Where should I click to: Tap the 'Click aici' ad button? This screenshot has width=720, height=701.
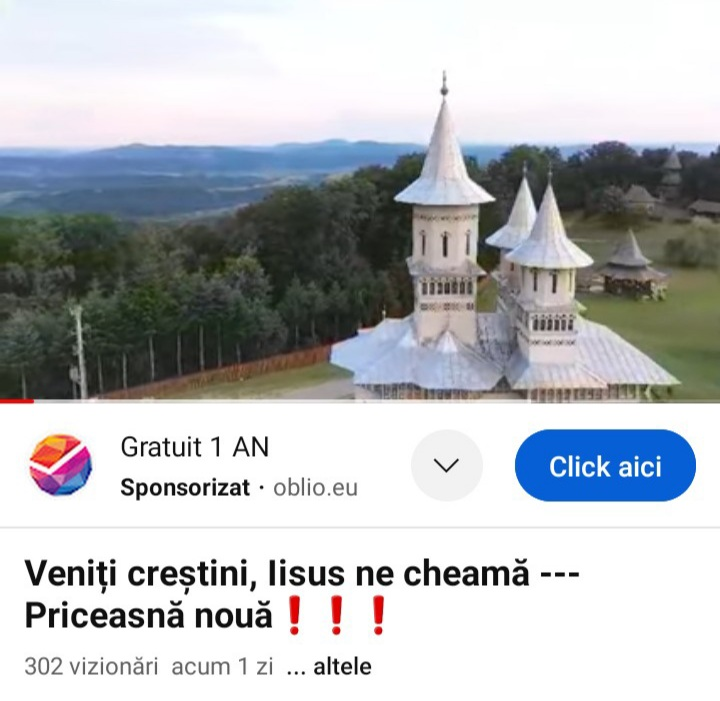605,466
